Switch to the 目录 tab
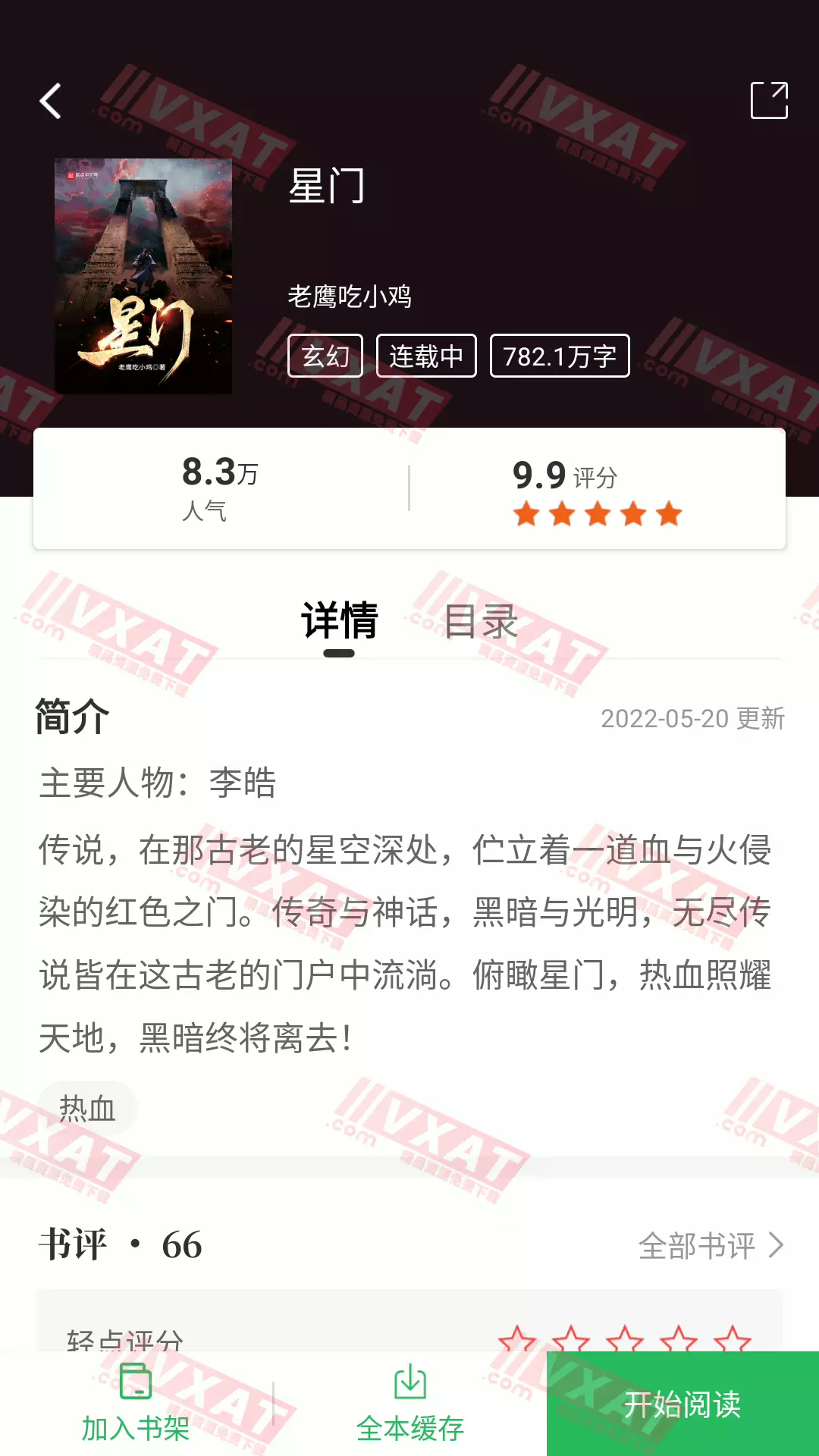The width and height of the screenshot is (819, 1456). [x=480, y=621]
